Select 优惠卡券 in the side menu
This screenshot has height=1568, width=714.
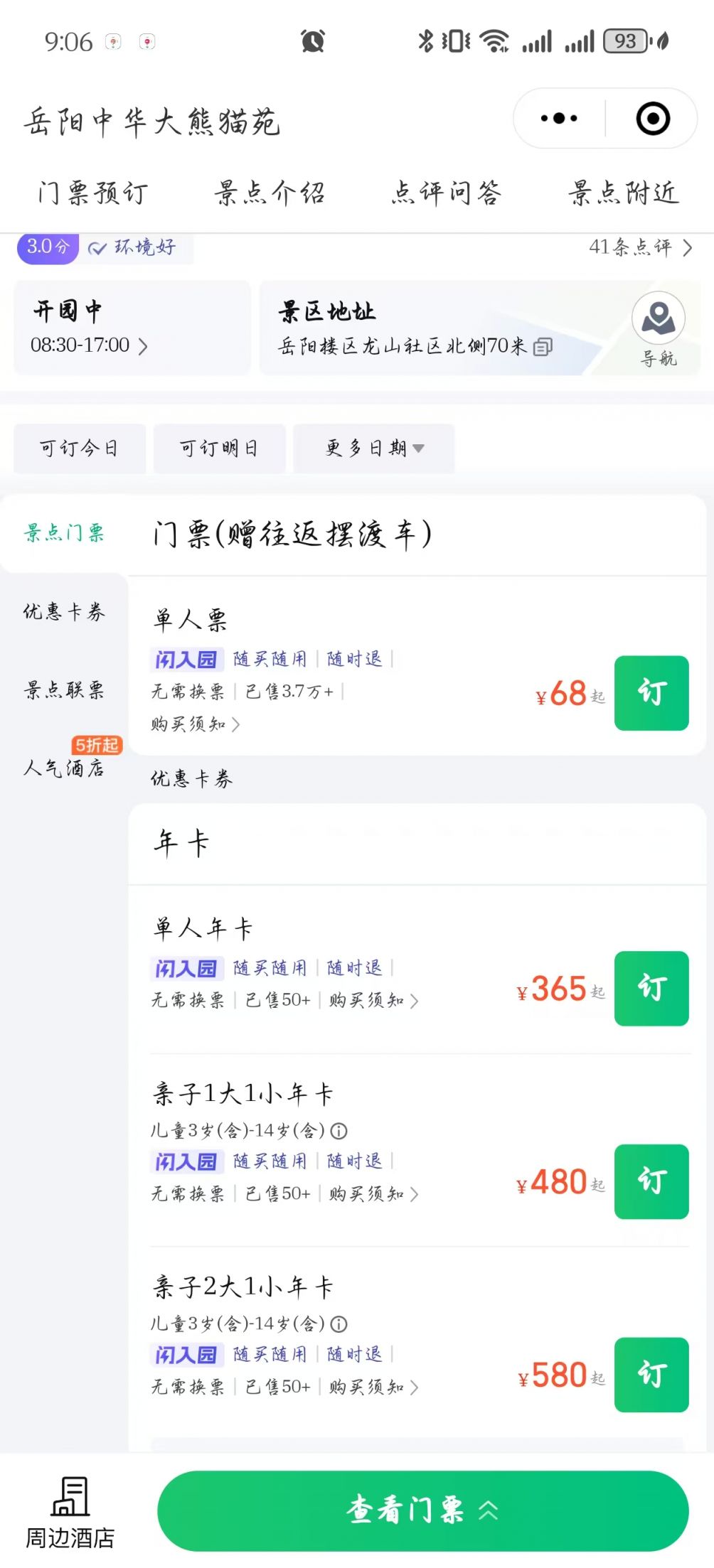64,612
